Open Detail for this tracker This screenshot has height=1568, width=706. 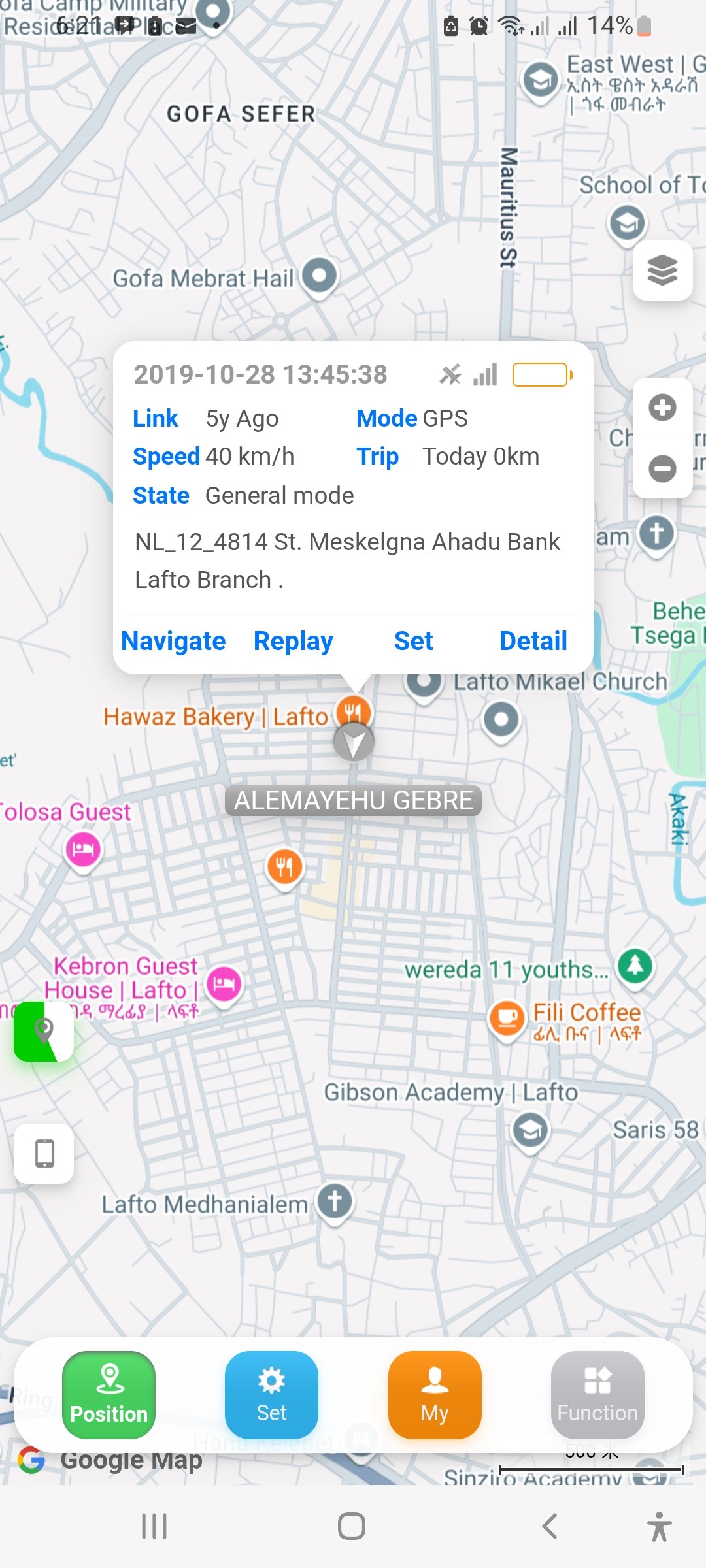533,641
